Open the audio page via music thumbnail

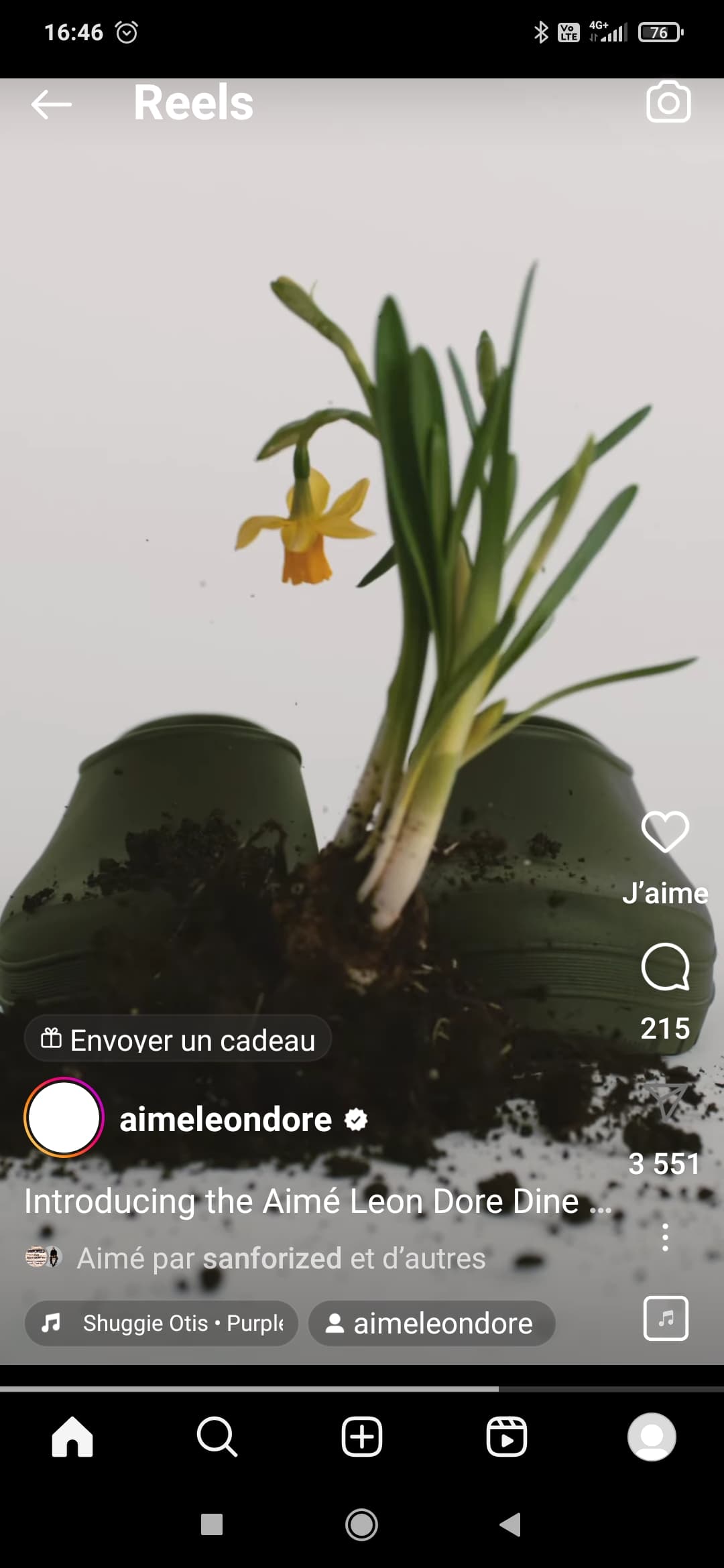[x=665, y=1318]
